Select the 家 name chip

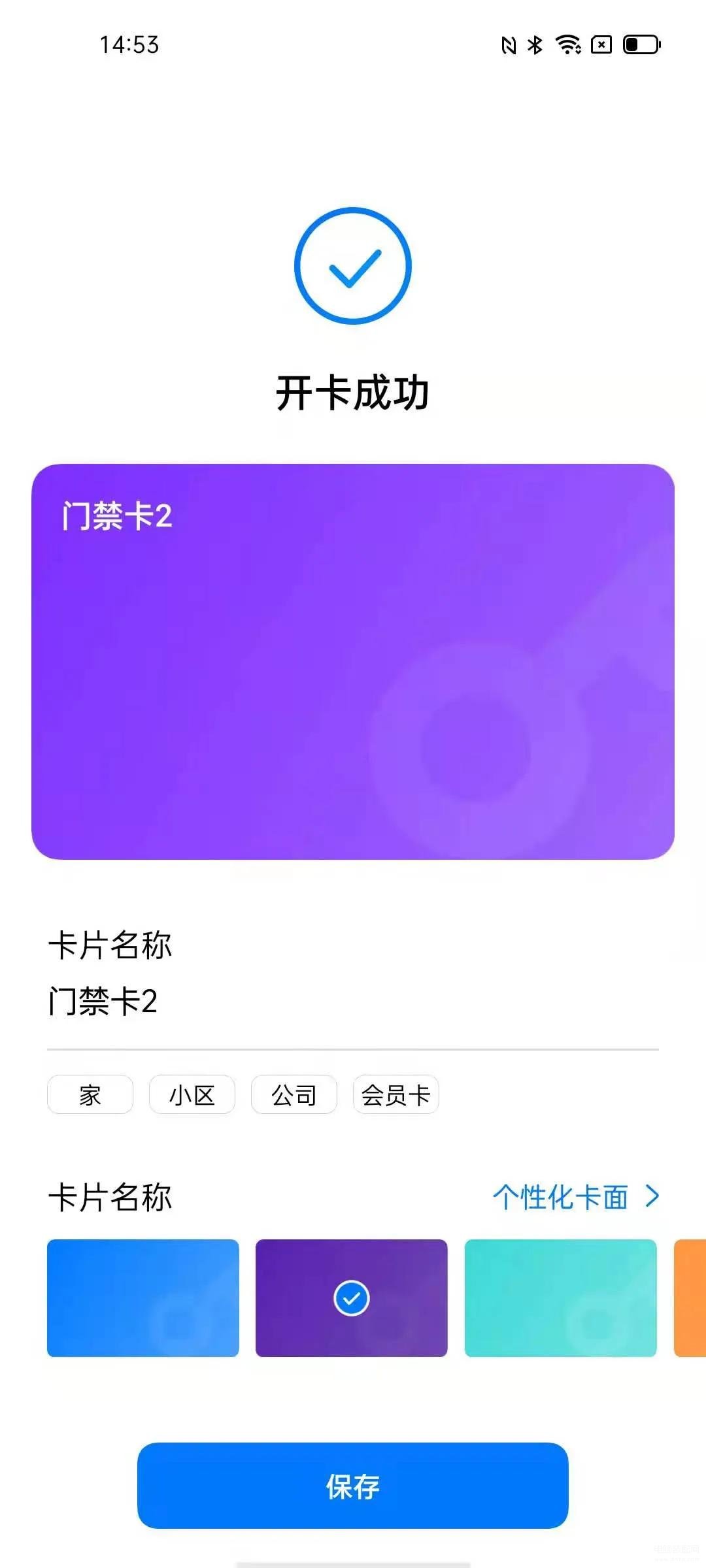coord(90,1095)
